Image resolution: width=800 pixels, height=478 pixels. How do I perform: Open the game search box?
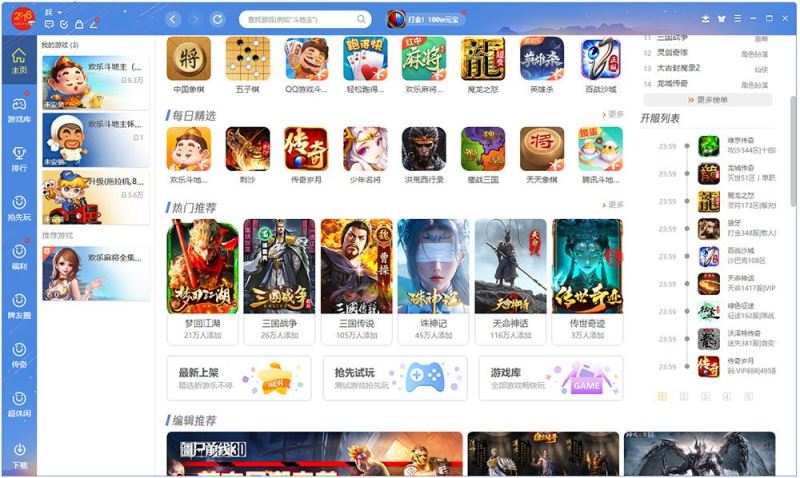coord(298,19)
